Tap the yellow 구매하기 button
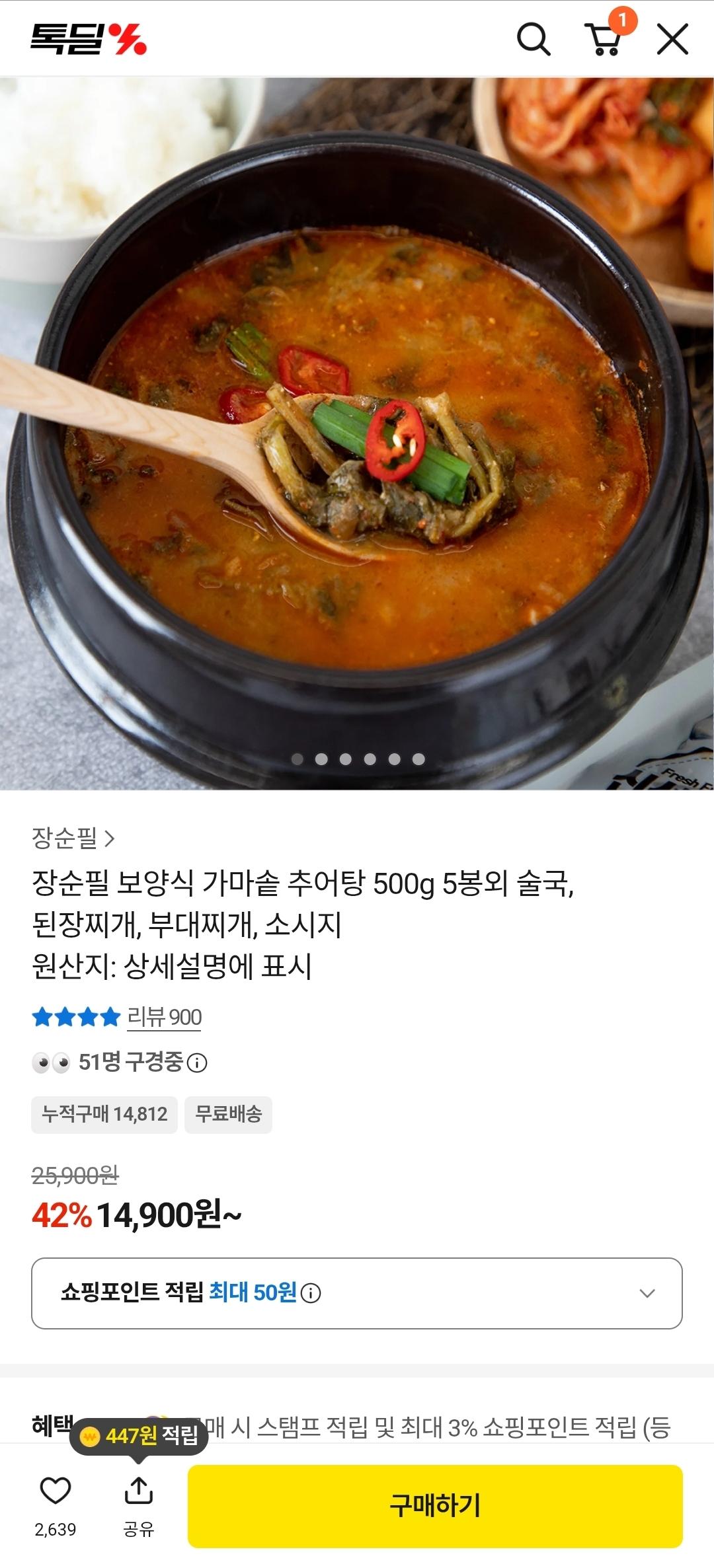This screenshot has width=714, height=1568. tap(435, 1506)
